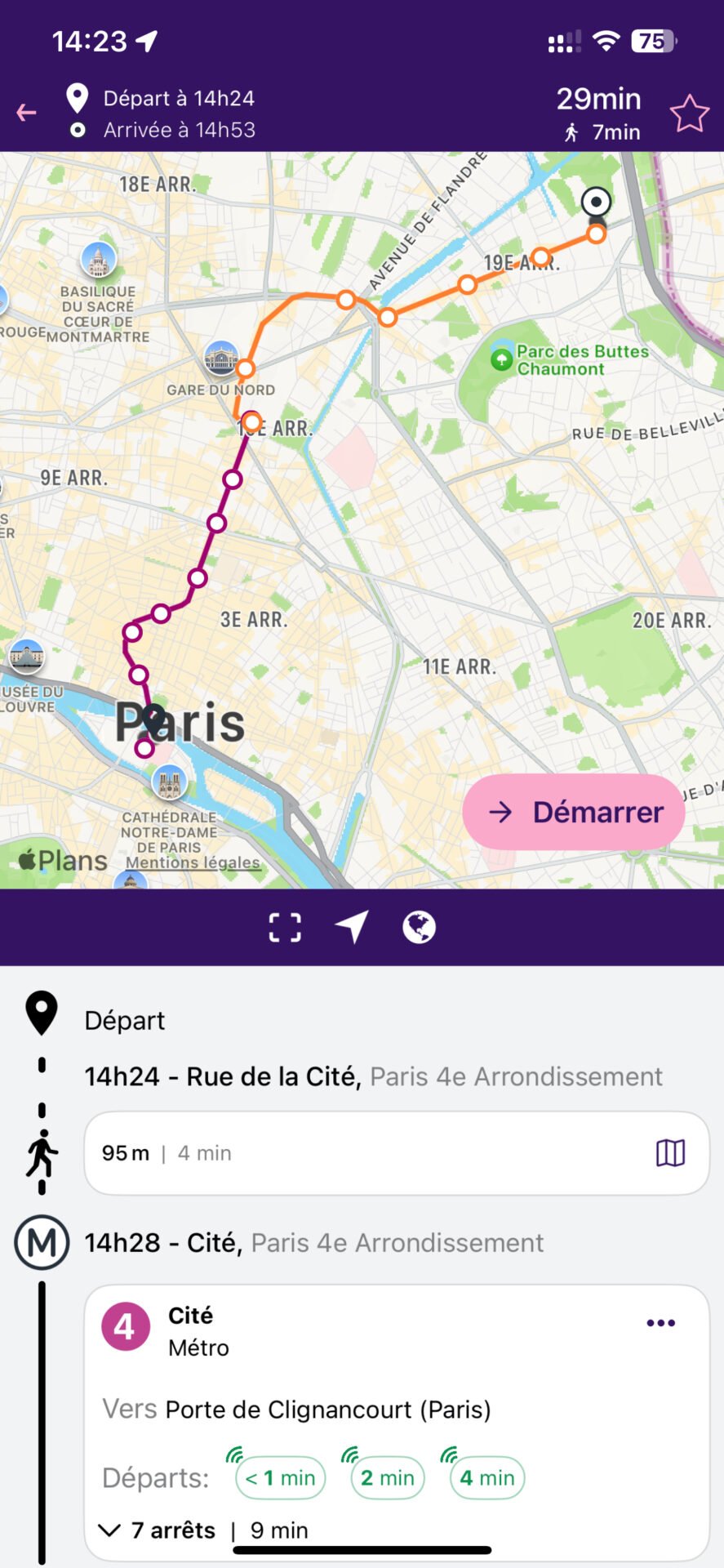The width and height of the screenshot is (724, 1568).
Task: Open the three-dot menu on the Cité card
Action: 660,1323
